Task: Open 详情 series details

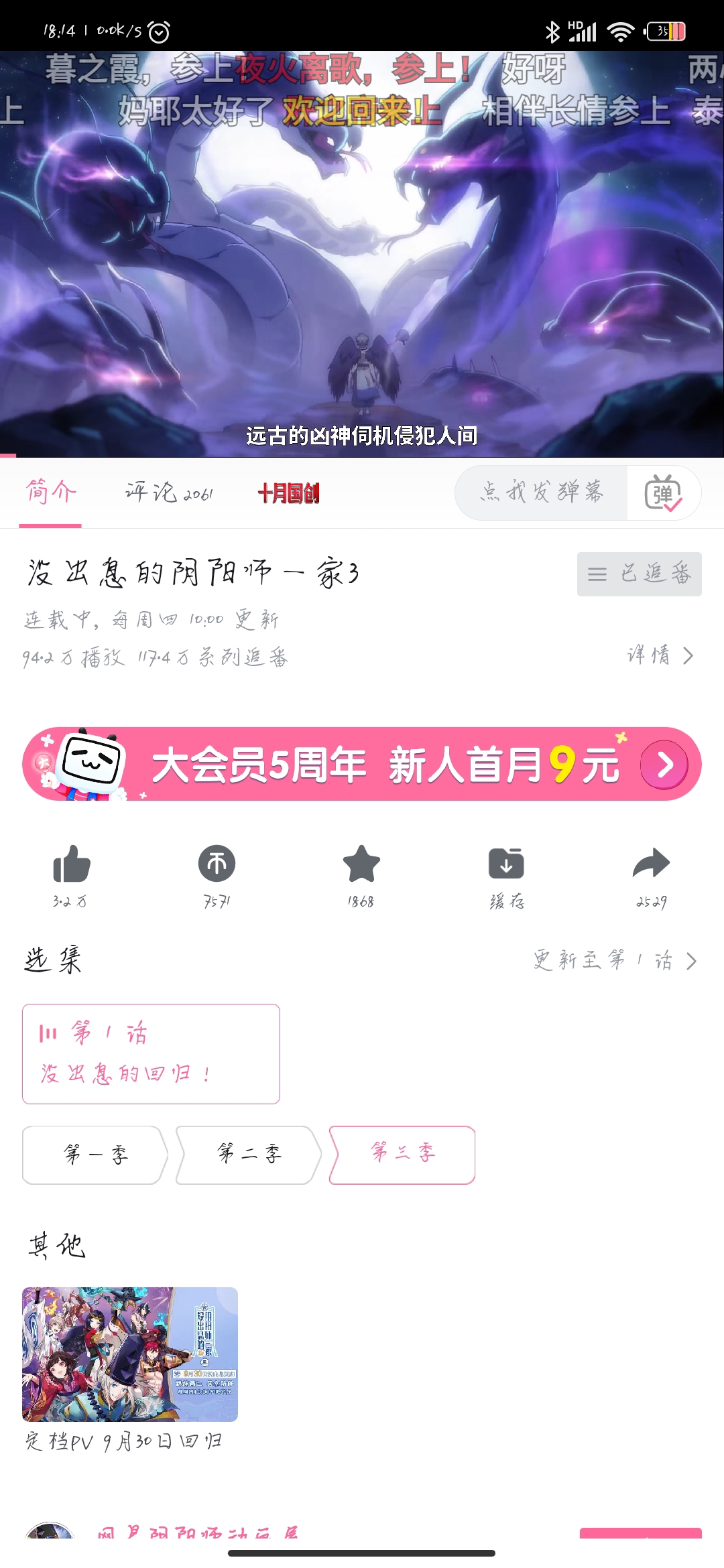Action: click(x=660, y=655)
